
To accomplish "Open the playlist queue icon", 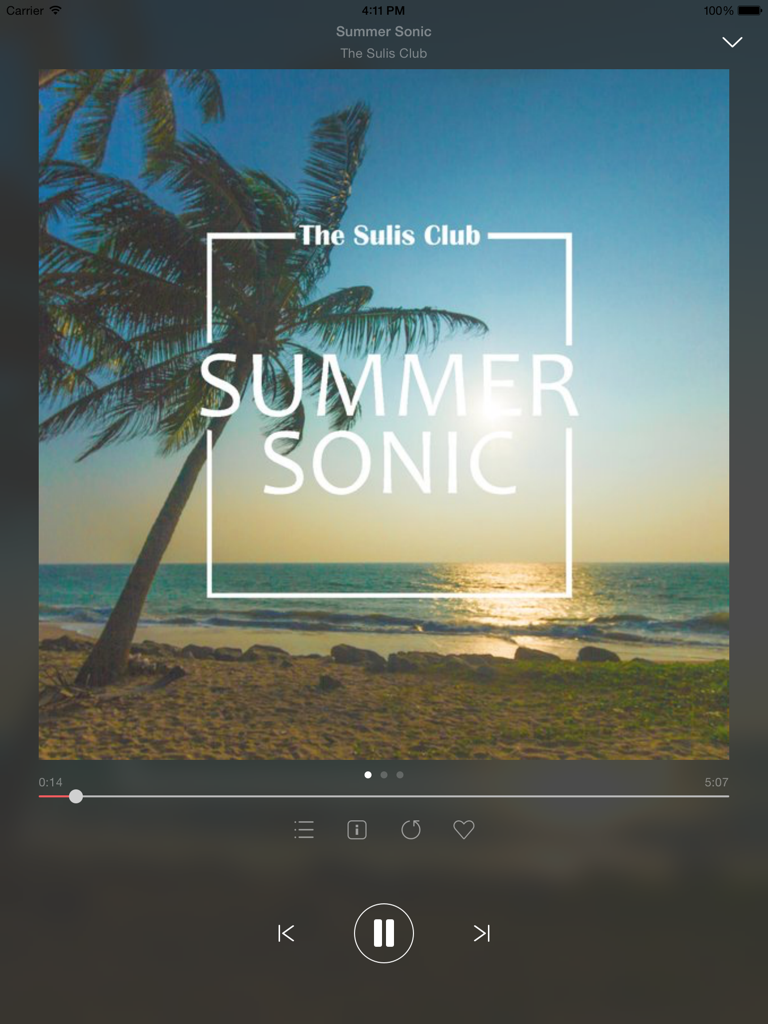I will tap(304, 830).
